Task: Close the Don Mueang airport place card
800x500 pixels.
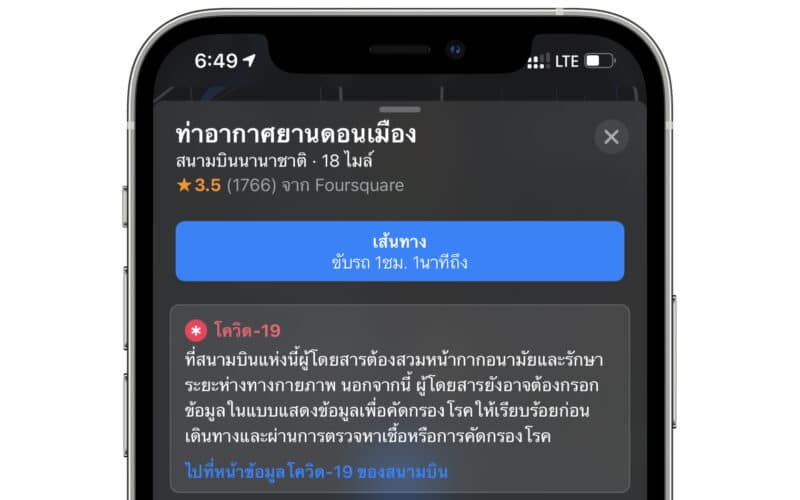Action: (x=611, y=137)
